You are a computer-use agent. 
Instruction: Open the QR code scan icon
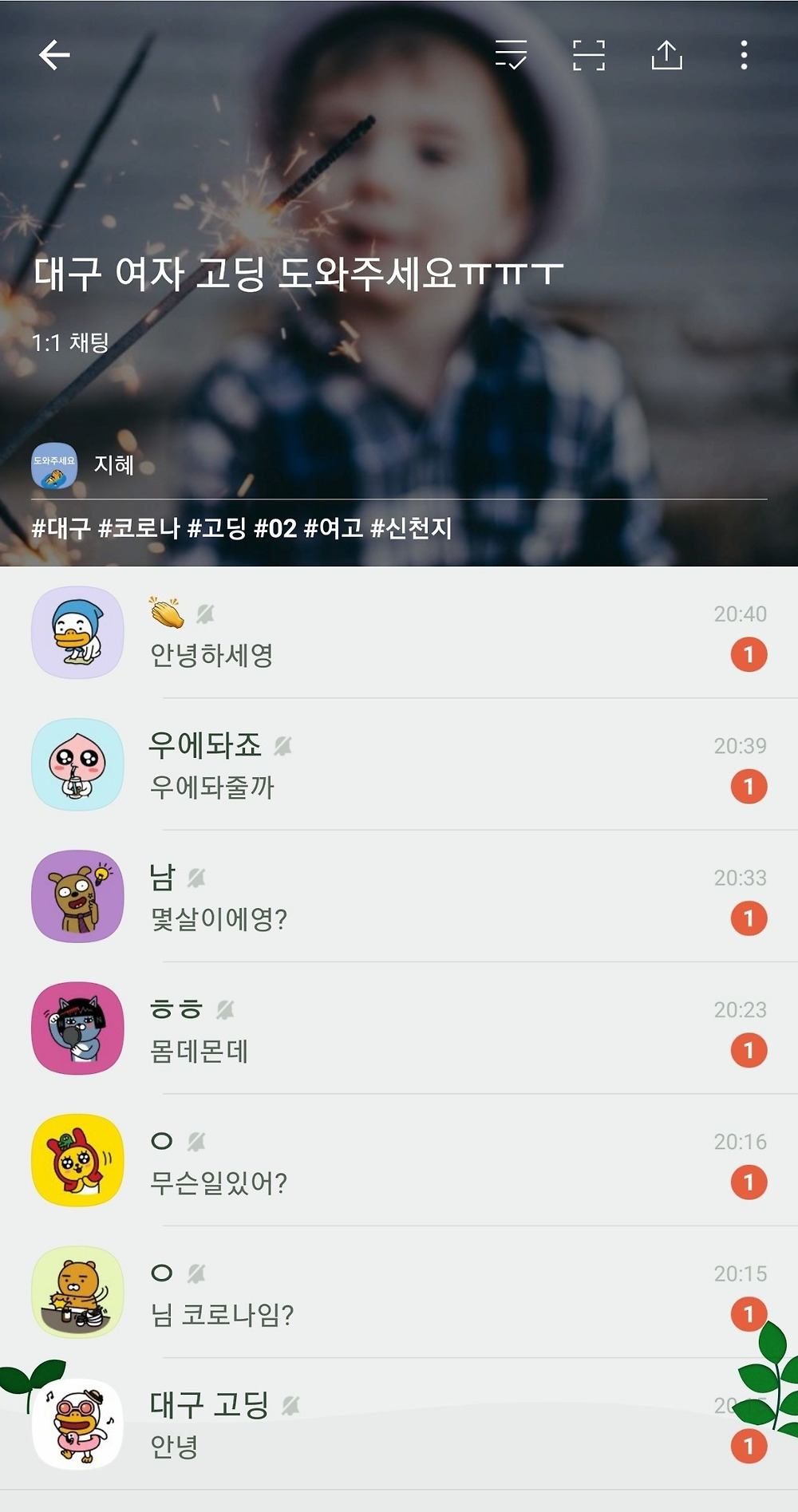589,55
